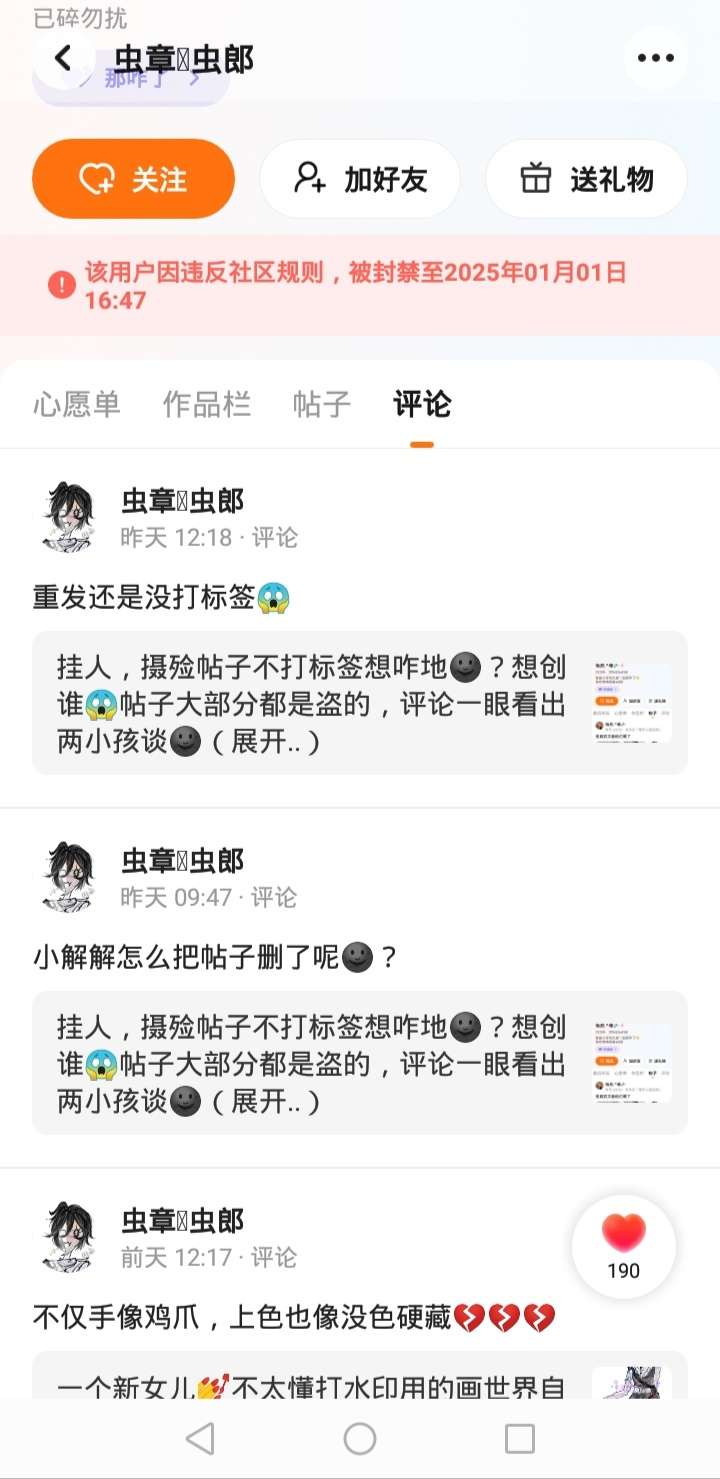Send a gift via 送礼物

coord(586,179)
